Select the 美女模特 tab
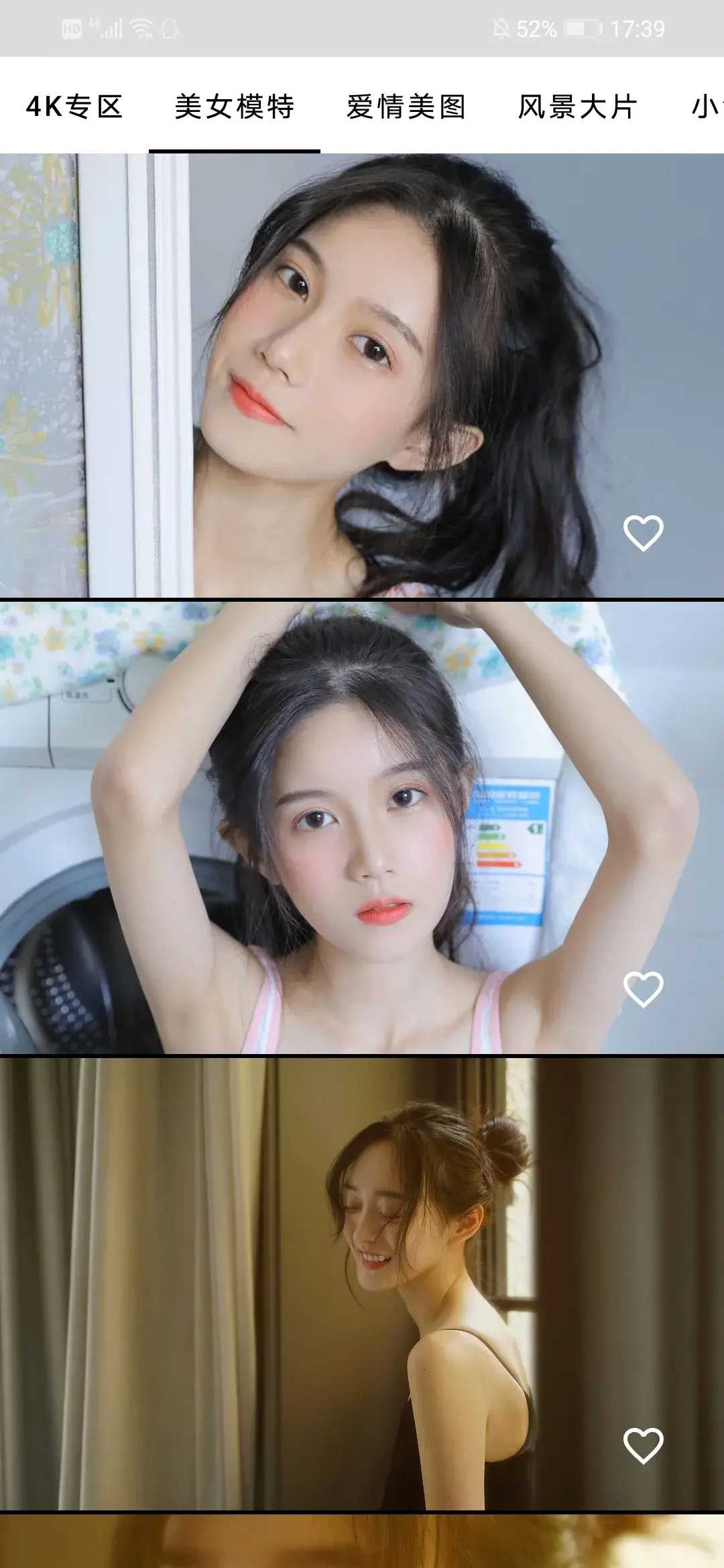724x1568 pixels. pyautogui.click(x=235, y=107)
